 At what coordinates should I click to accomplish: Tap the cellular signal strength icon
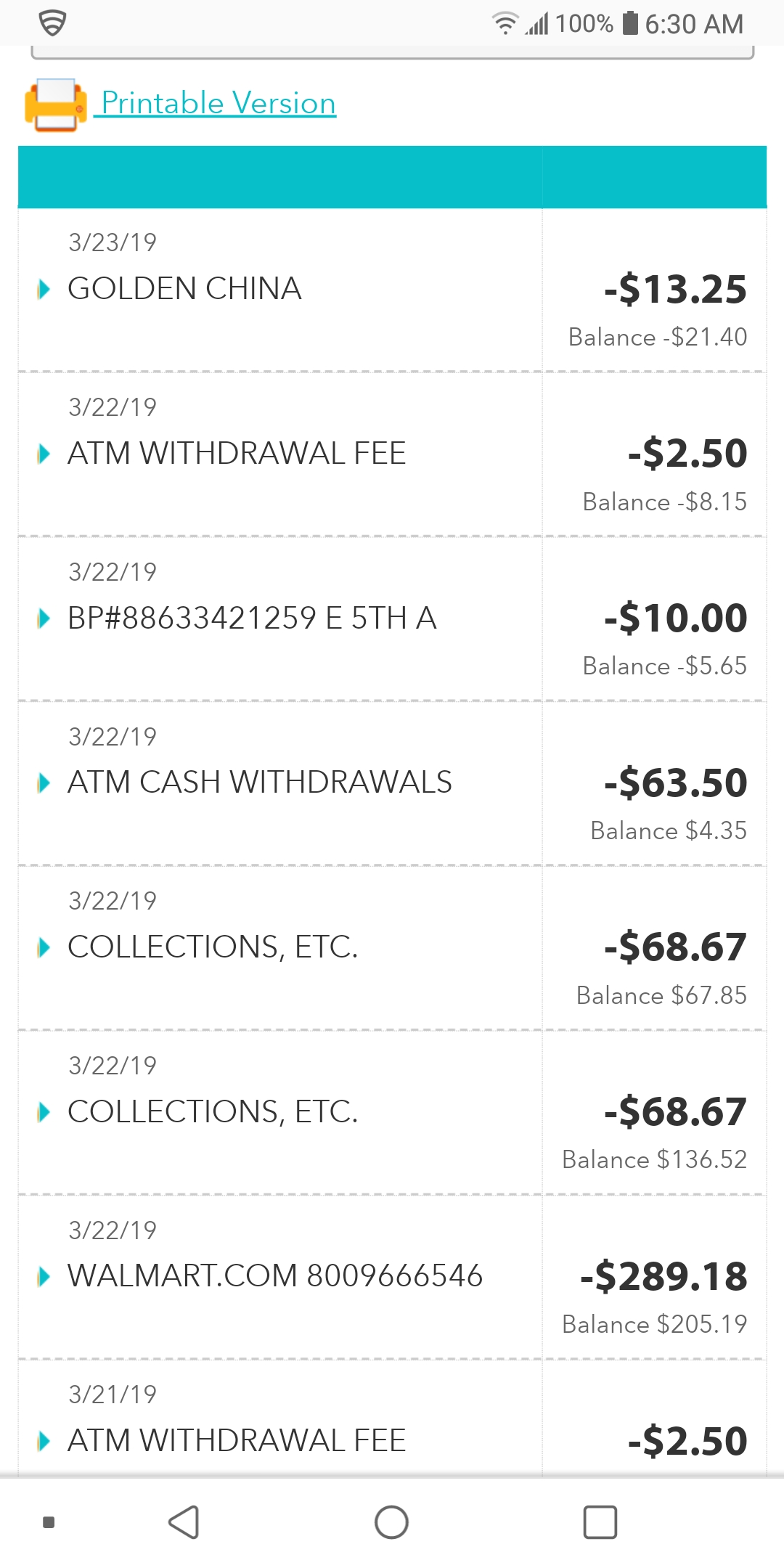pyautogui.click(x=537, y=23)
